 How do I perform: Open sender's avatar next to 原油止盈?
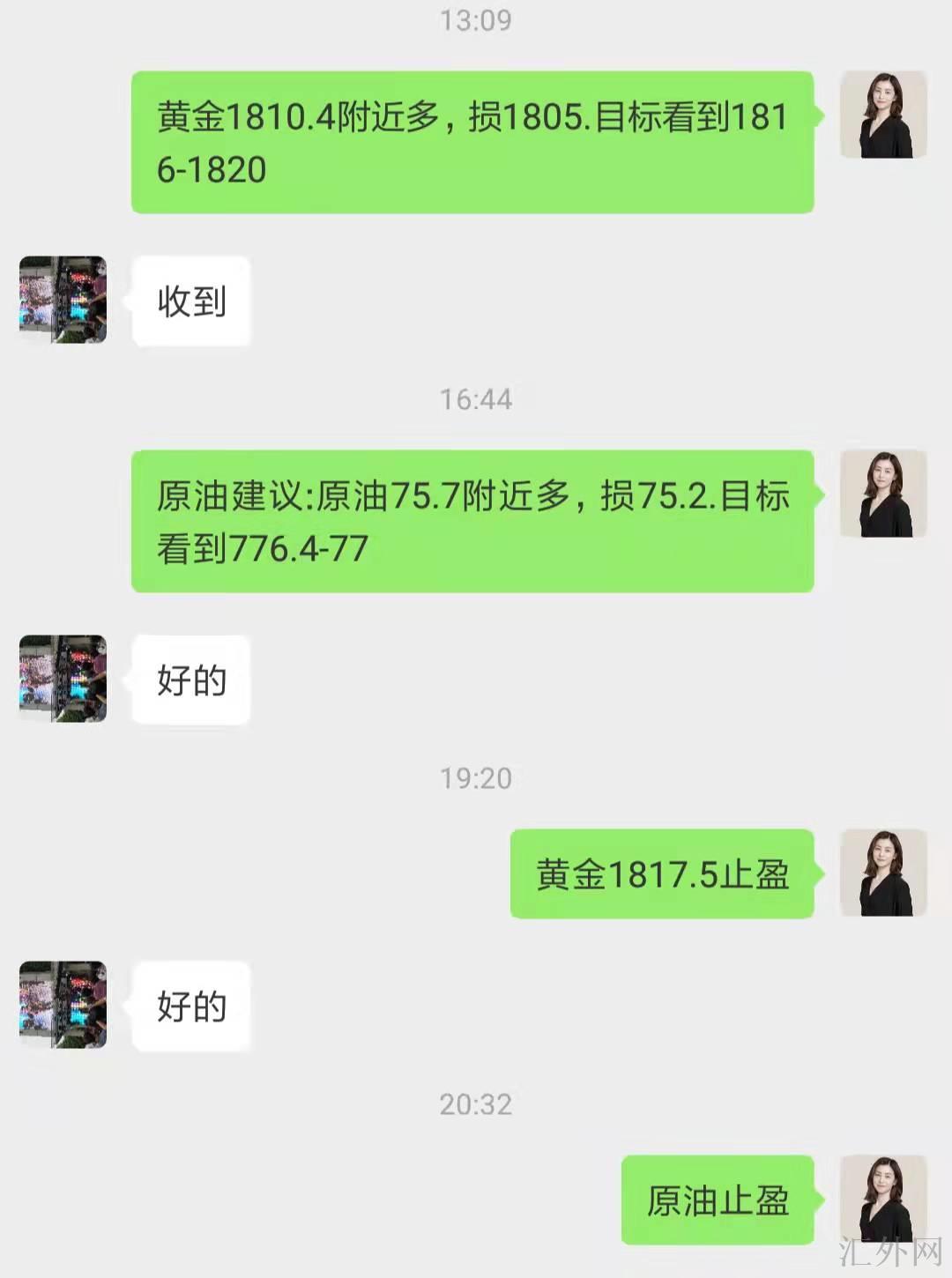pos(882,1199)
